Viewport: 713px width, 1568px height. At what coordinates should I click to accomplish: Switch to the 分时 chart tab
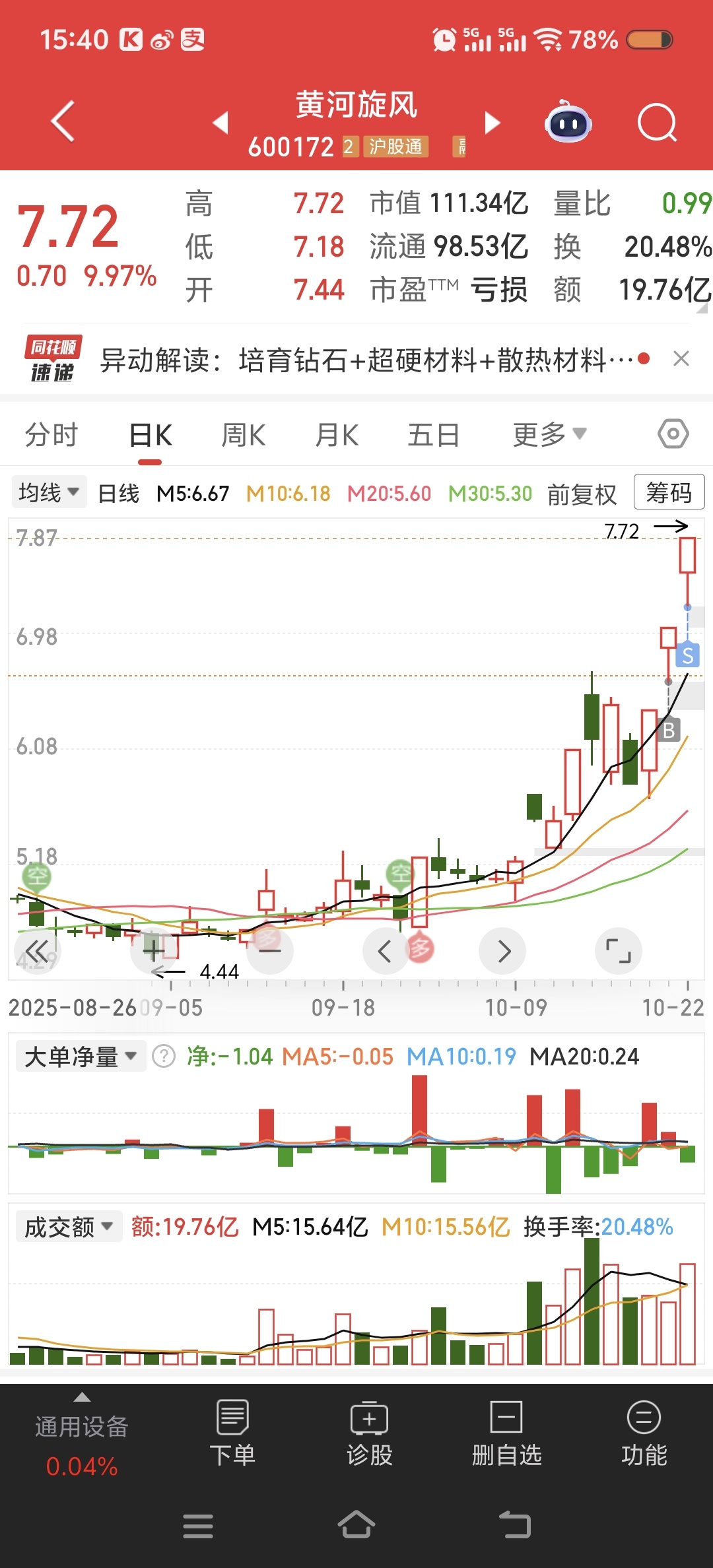(51, 436)
